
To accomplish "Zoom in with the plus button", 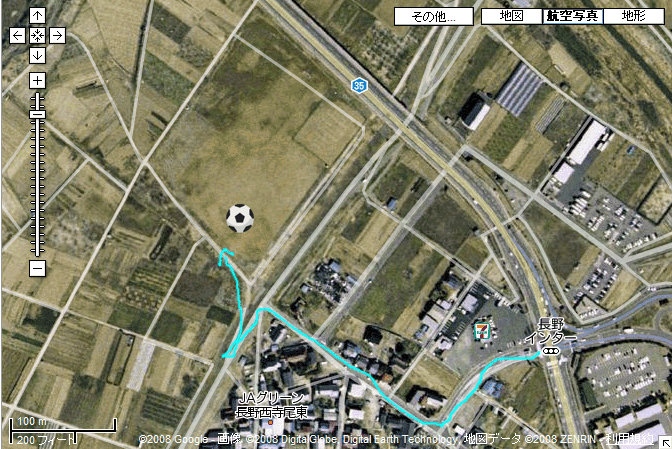I will (37, 80).
